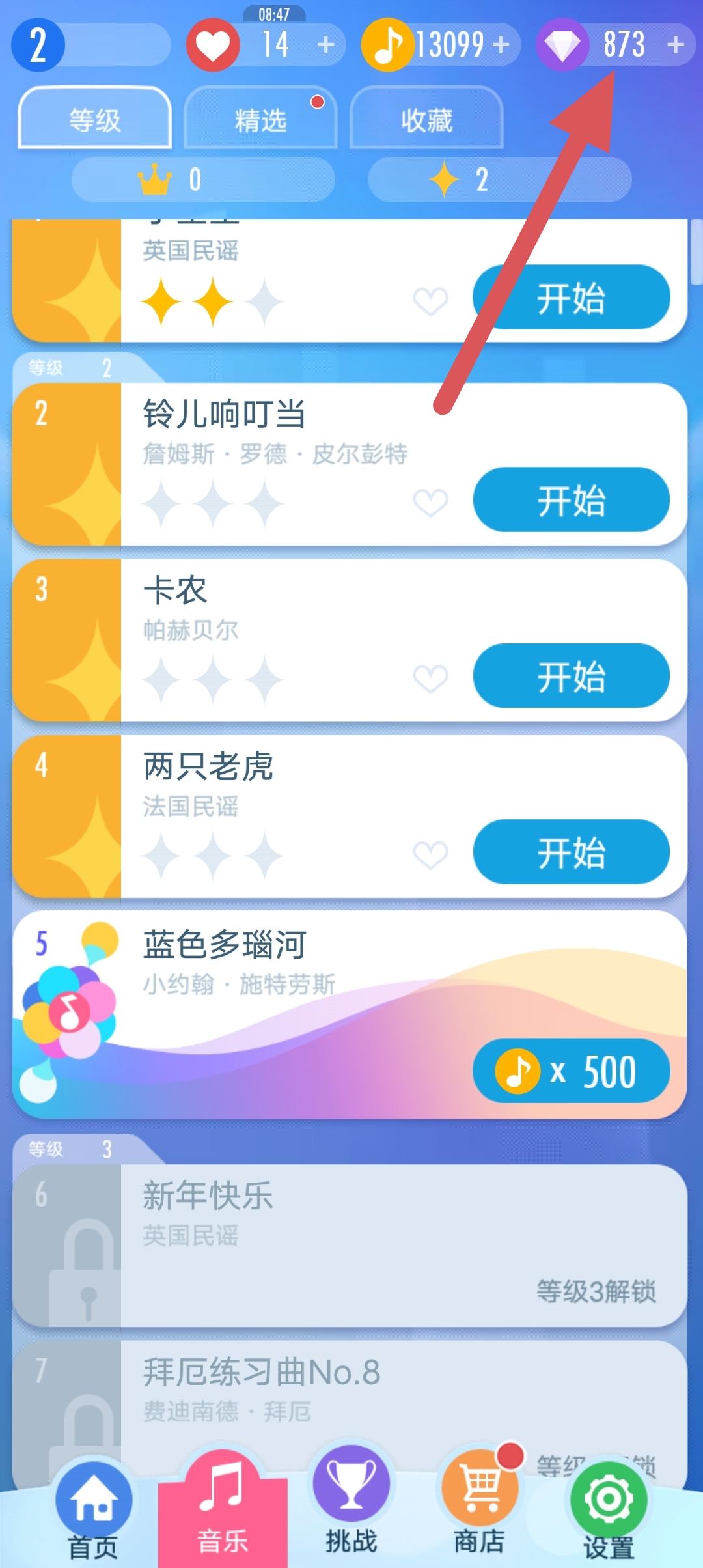Add diamonds next to 873

tap(676, 45)
